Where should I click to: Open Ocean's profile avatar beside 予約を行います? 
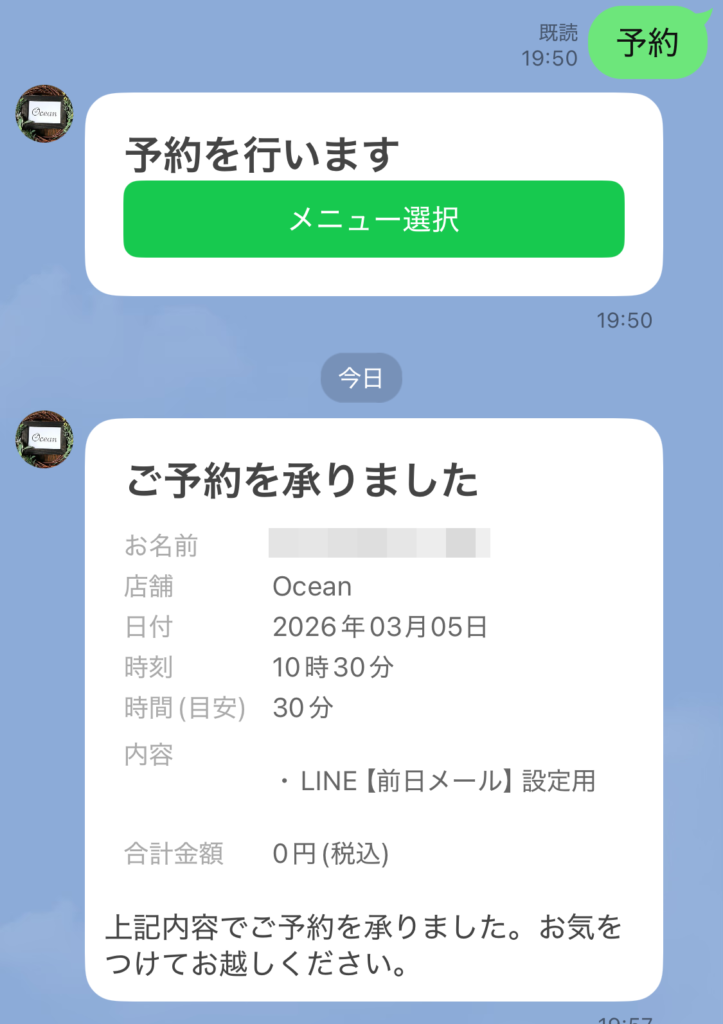(44, 114)
